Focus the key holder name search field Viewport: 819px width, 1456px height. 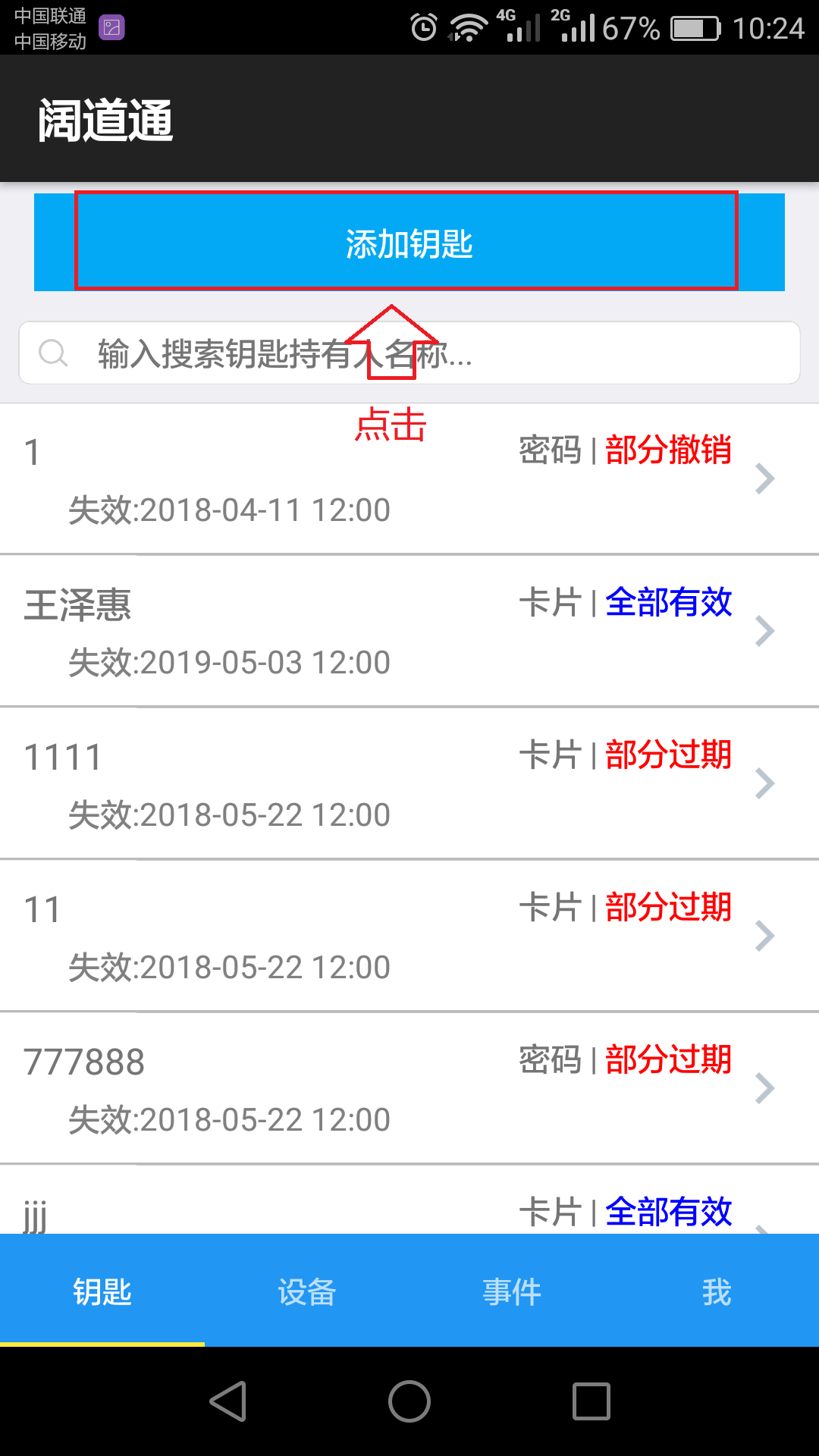409,353
